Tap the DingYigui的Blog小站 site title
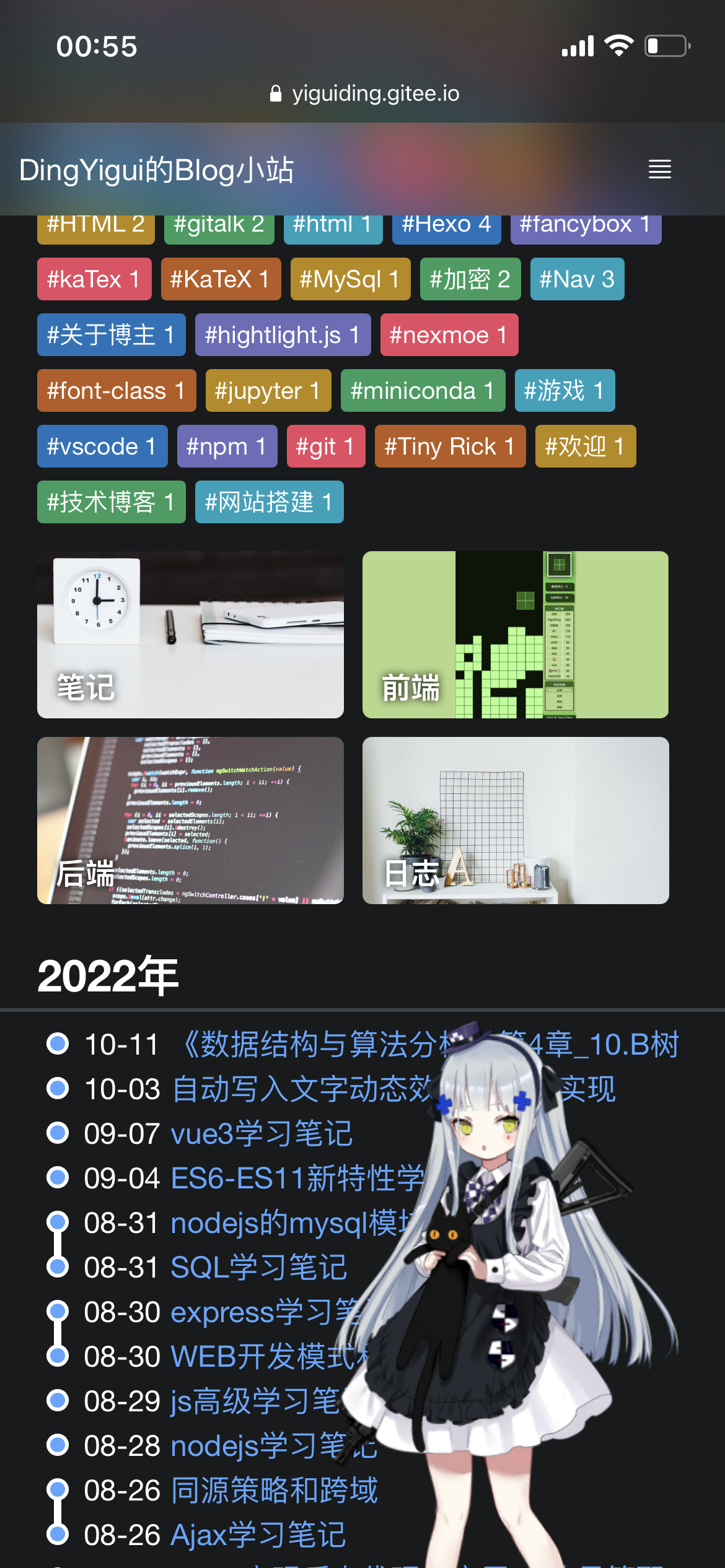 [x=156, y=170]
